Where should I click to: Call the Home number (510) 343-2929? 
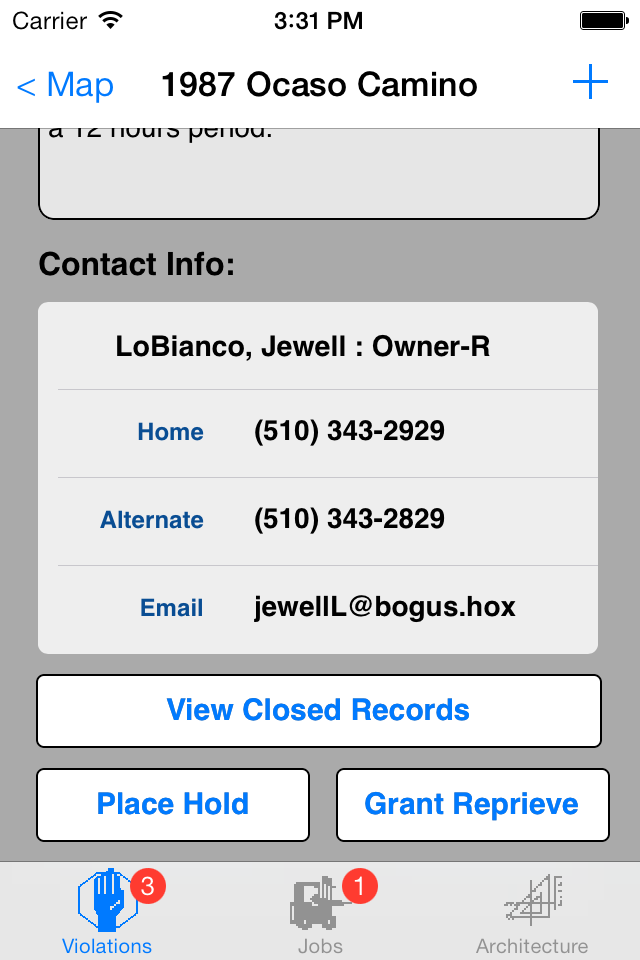(x=349, y=432)
